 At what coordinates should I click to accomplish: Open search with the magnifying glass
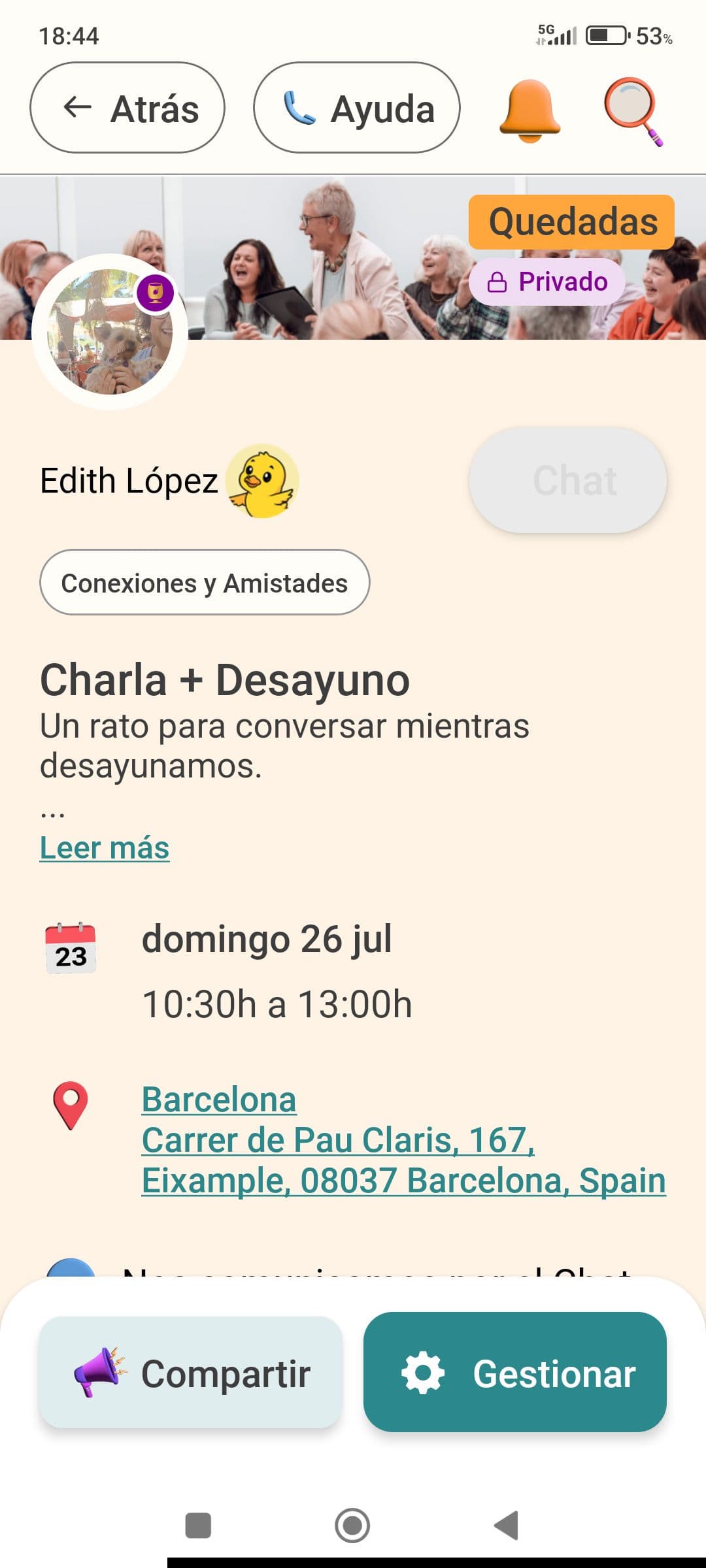coord(632,110)
